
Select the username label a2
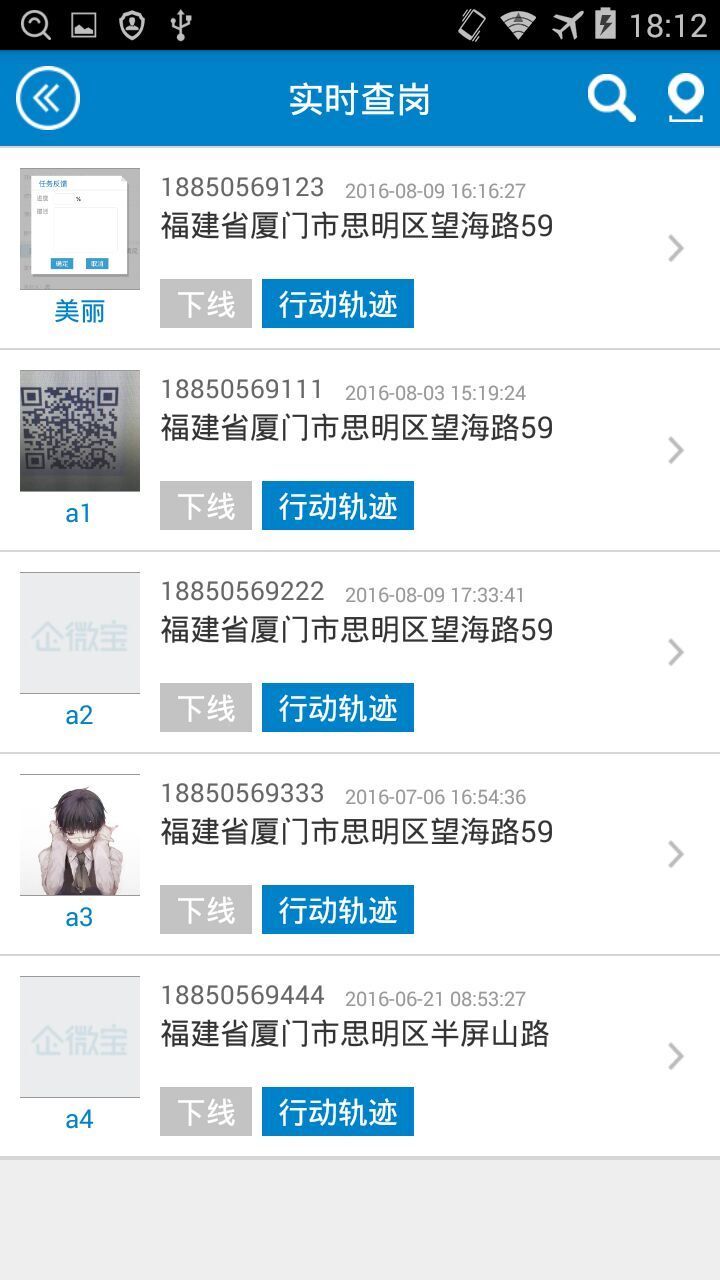coord(79,714)
